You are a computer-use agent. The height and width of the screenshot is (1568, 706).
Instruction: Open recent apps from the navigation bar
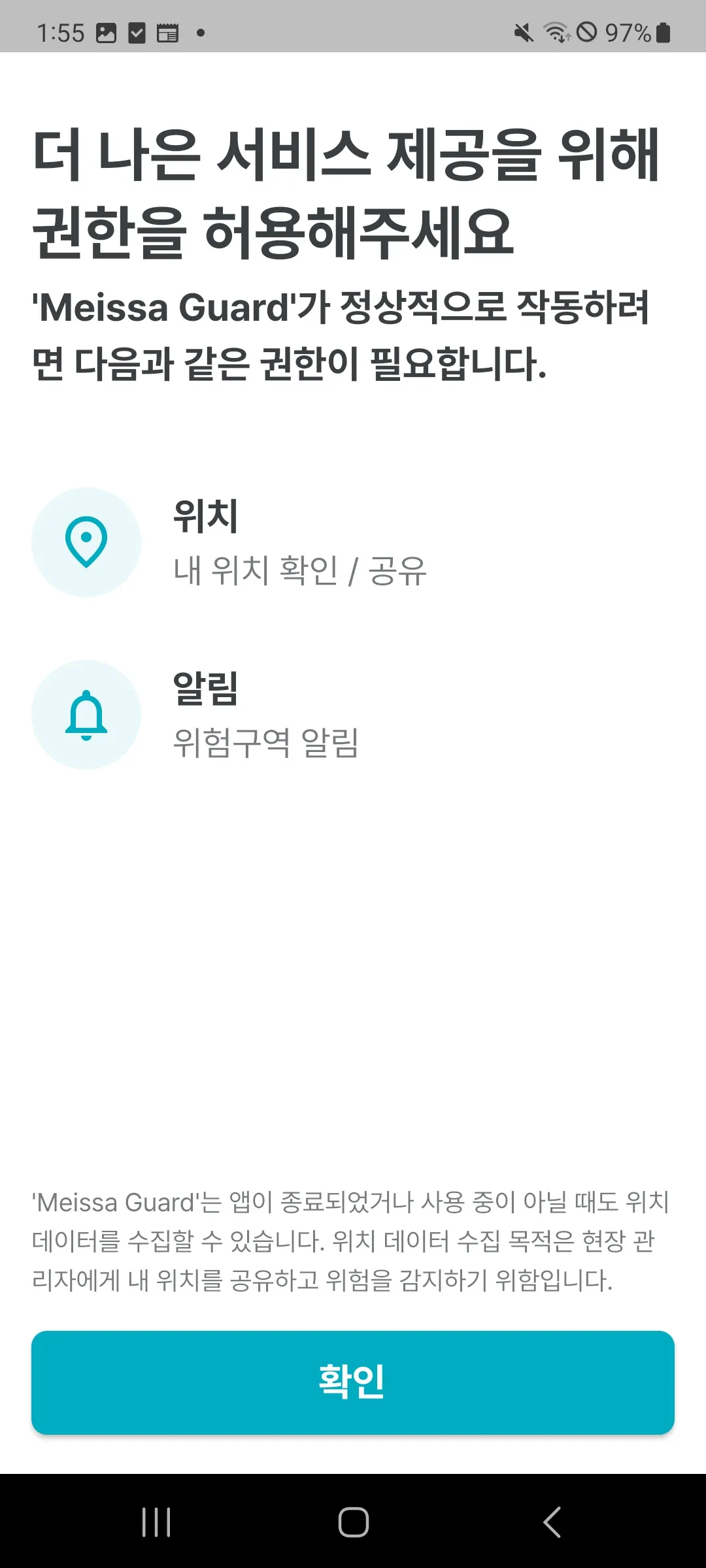click(x=157, y=1522)
